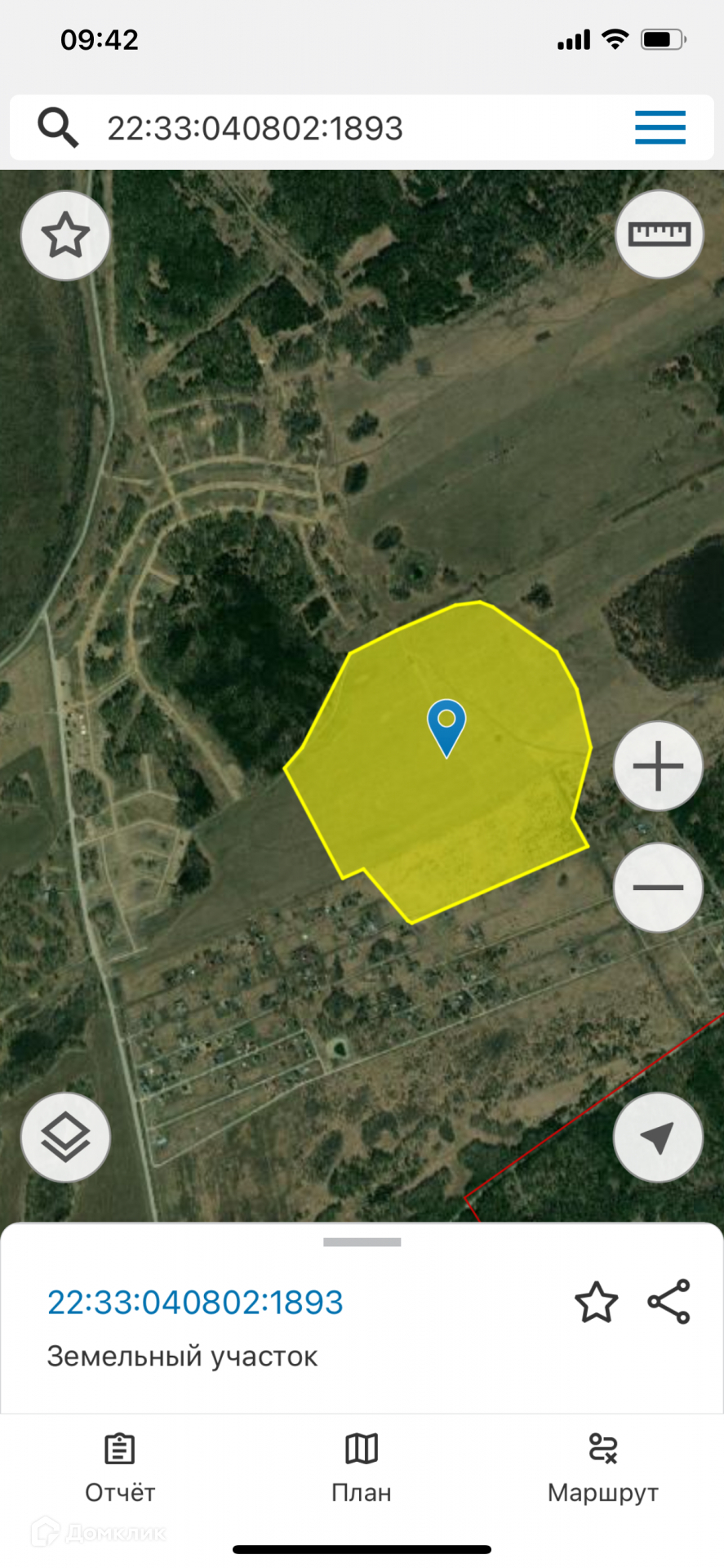Edit the cadastral number search field

click(x=326, y=128)
